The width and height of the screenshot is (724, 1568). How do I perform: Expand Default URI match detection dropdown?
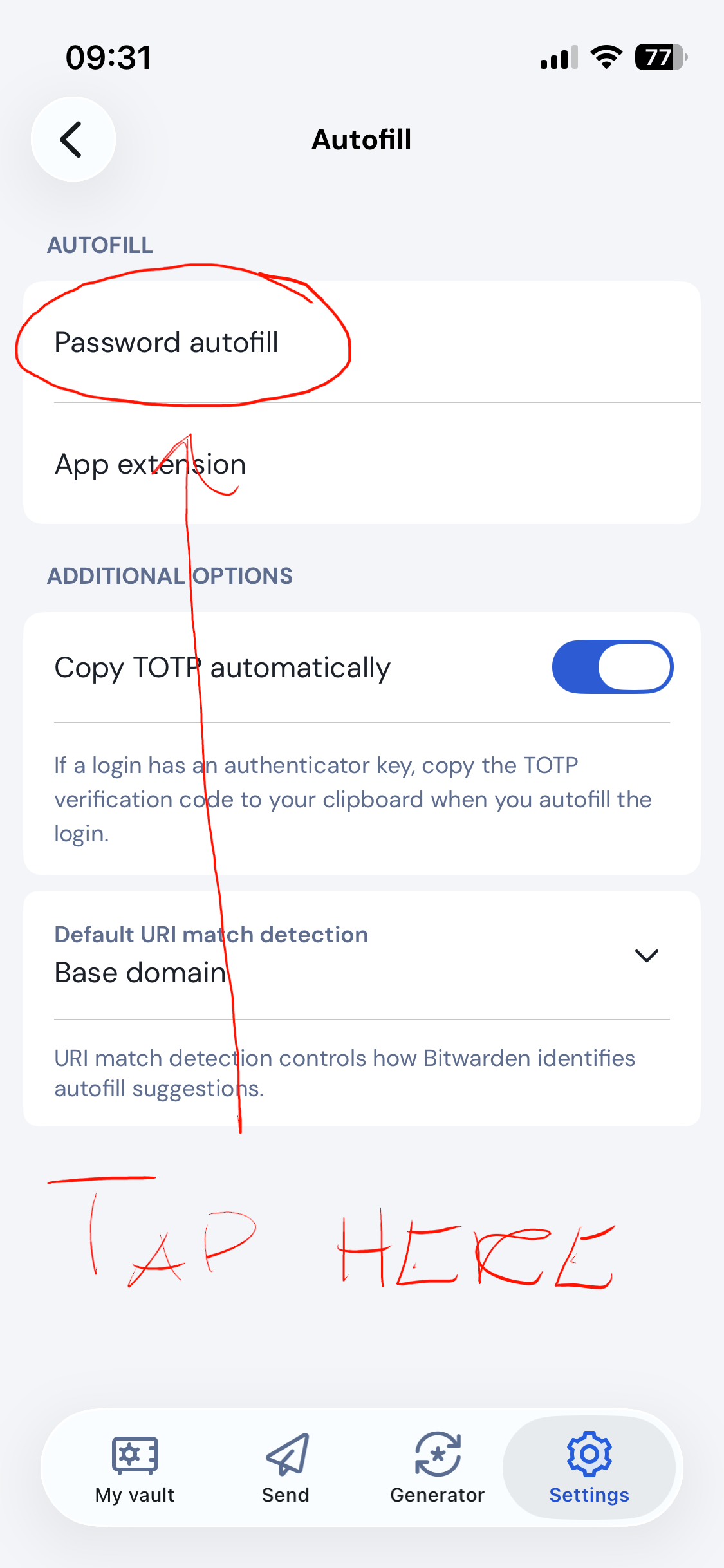(645, 955)
